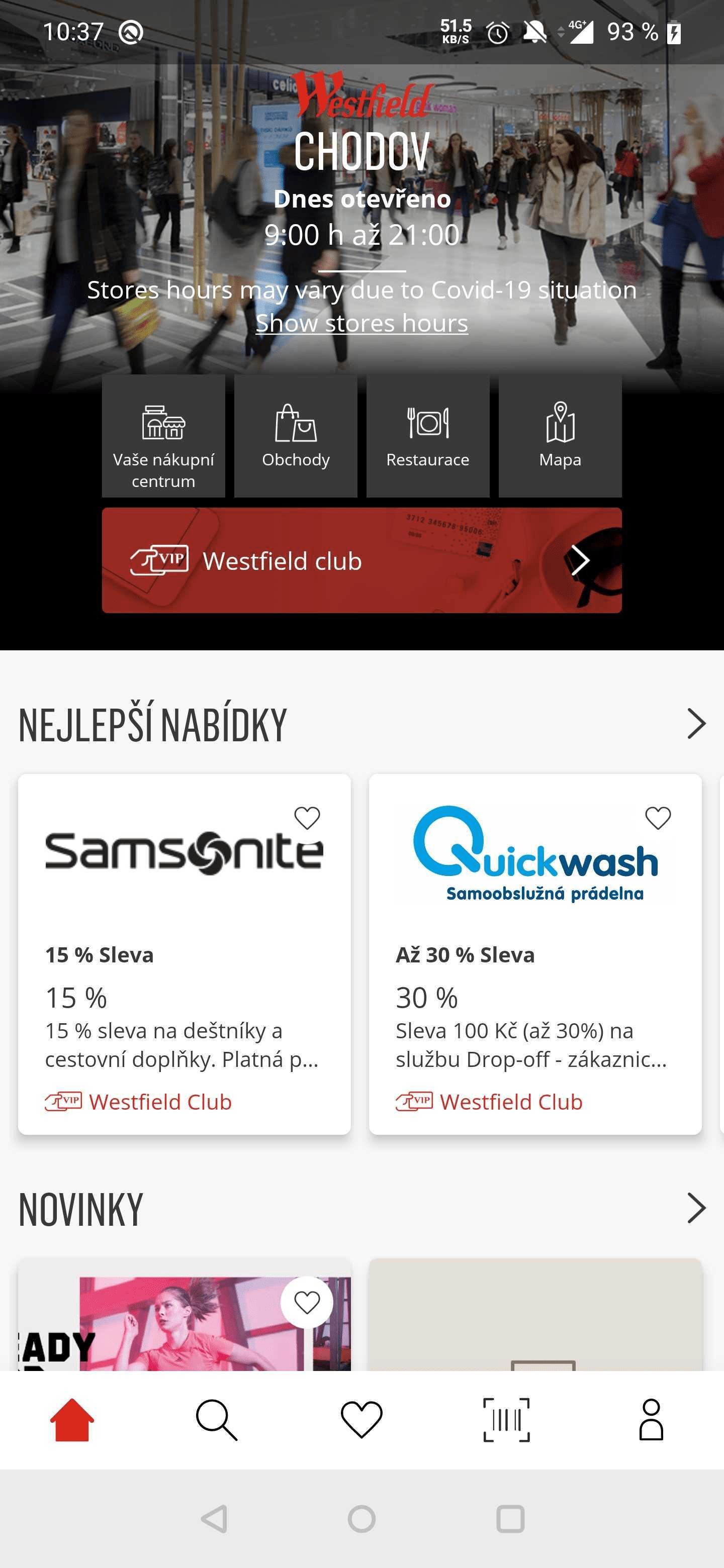Viewport: 724px width, 1568px height.
Task: Go back with the system back button
Action: pyautogui.click(x=214, y=1519)
